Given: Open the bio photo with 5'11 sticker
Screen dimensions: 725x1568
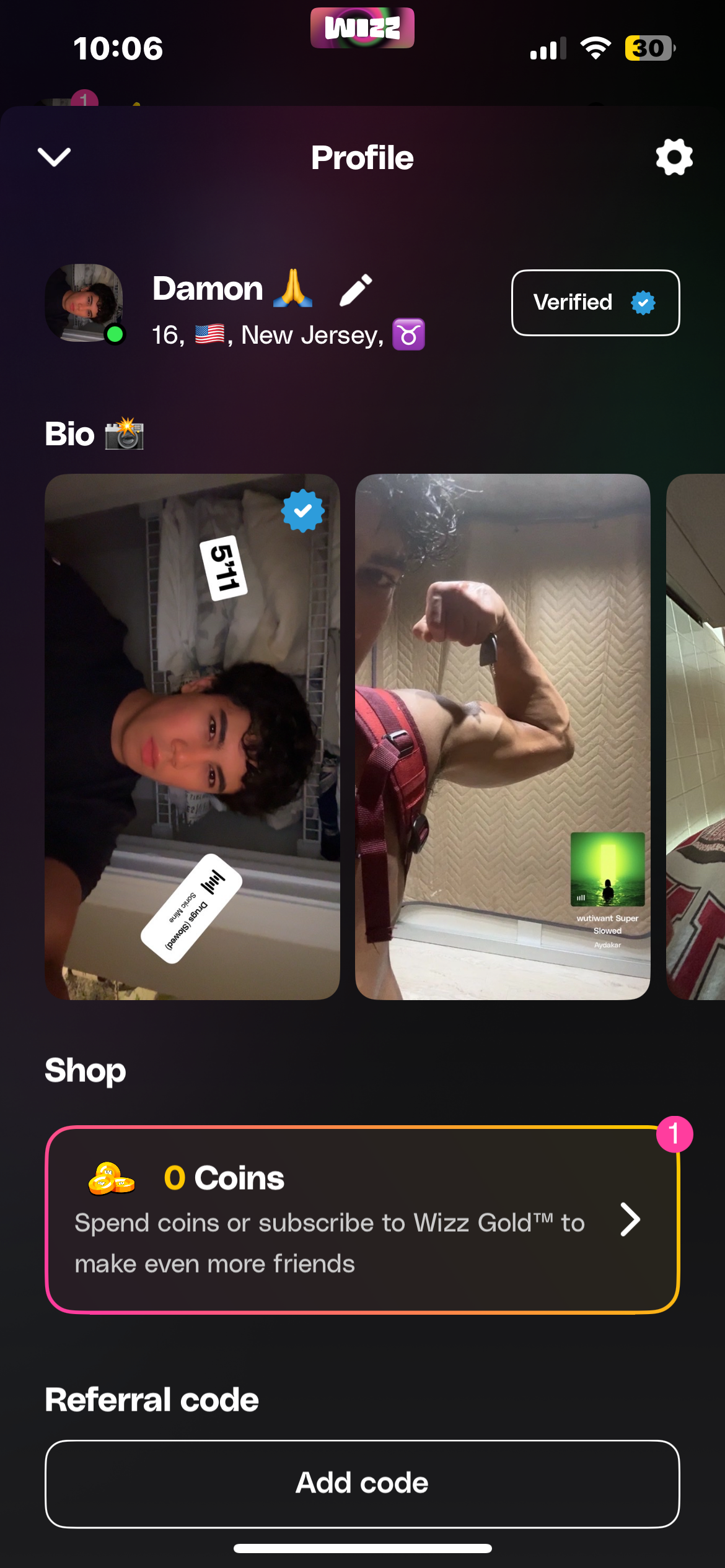Looking at the screenshot, I should coord(192,736).
